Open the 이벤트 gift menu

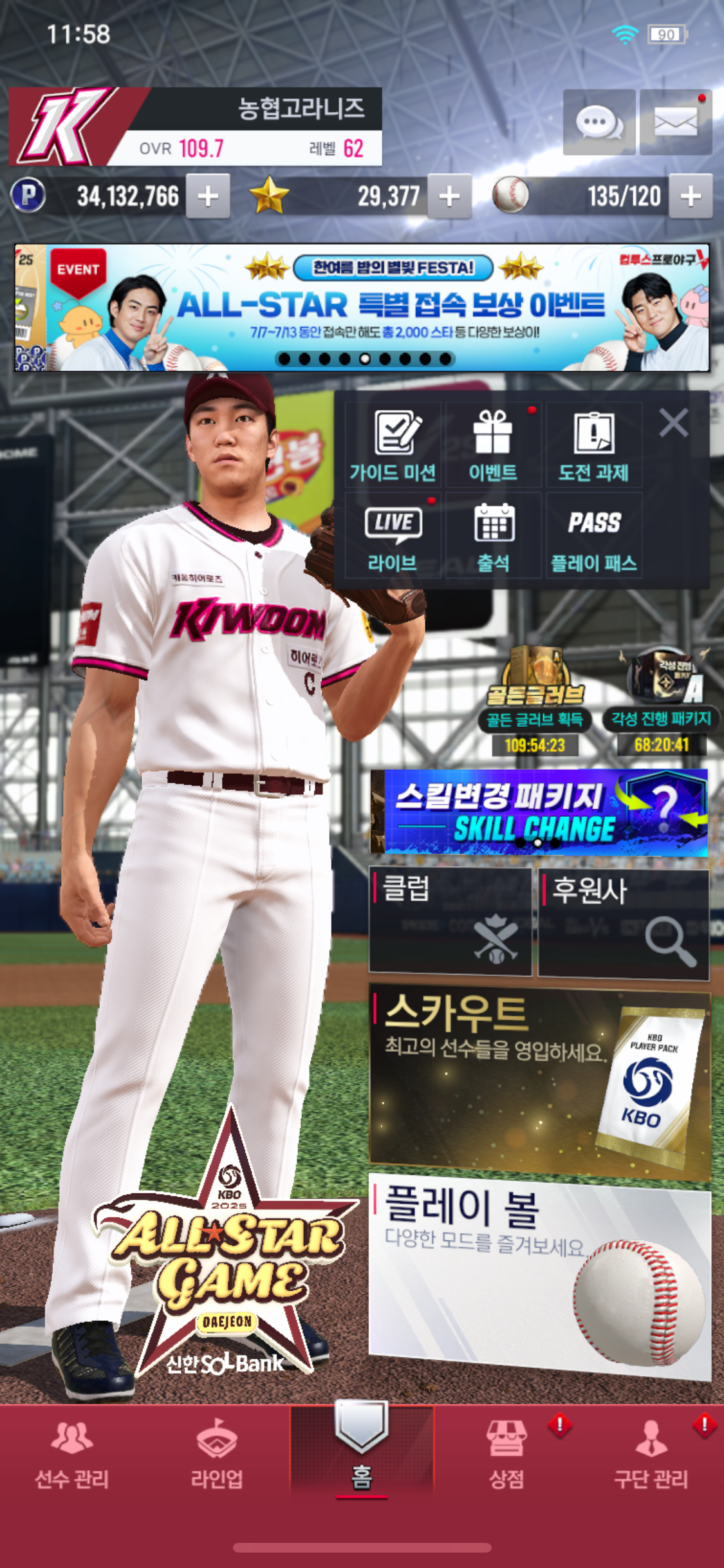point(493,445)
